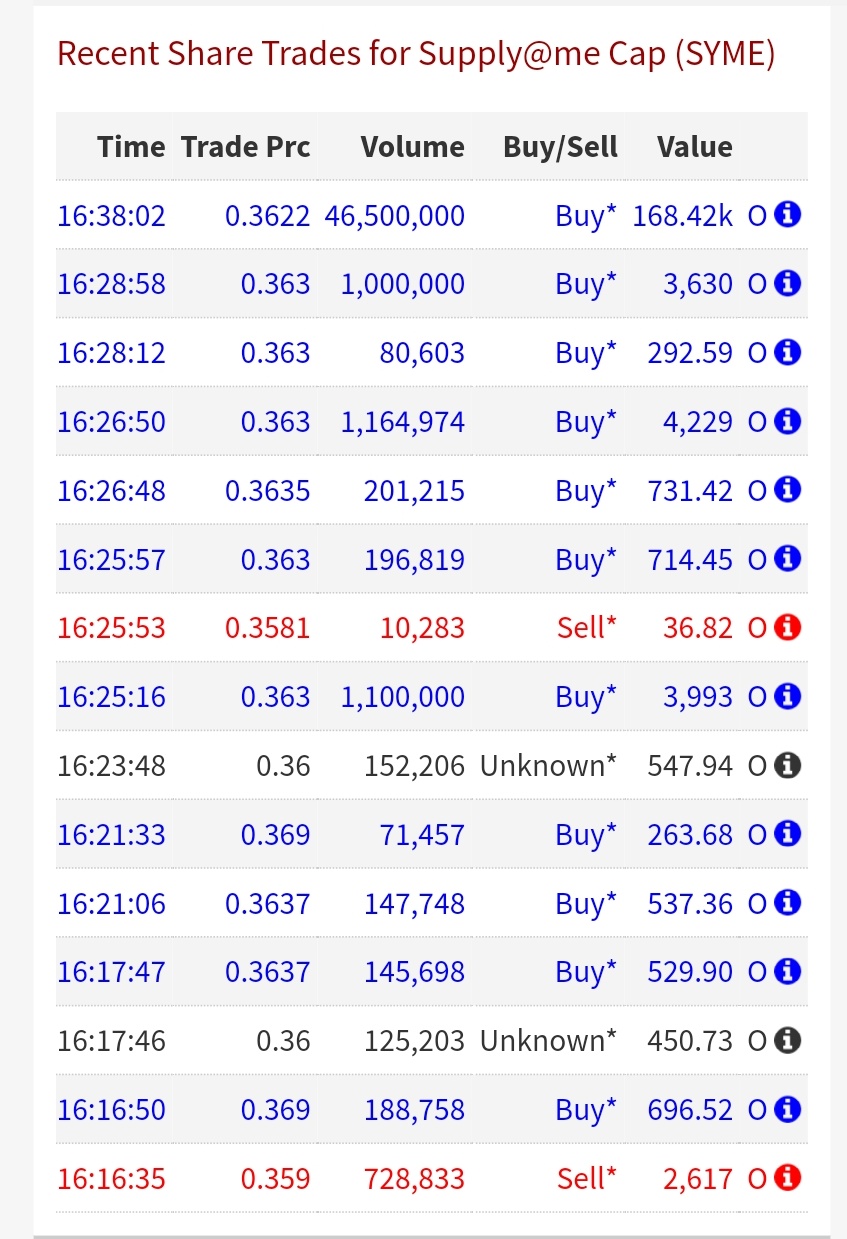Click info icon beside value 731.42
Viewport: 847px width, 1239px height.
tap(787, 490)
